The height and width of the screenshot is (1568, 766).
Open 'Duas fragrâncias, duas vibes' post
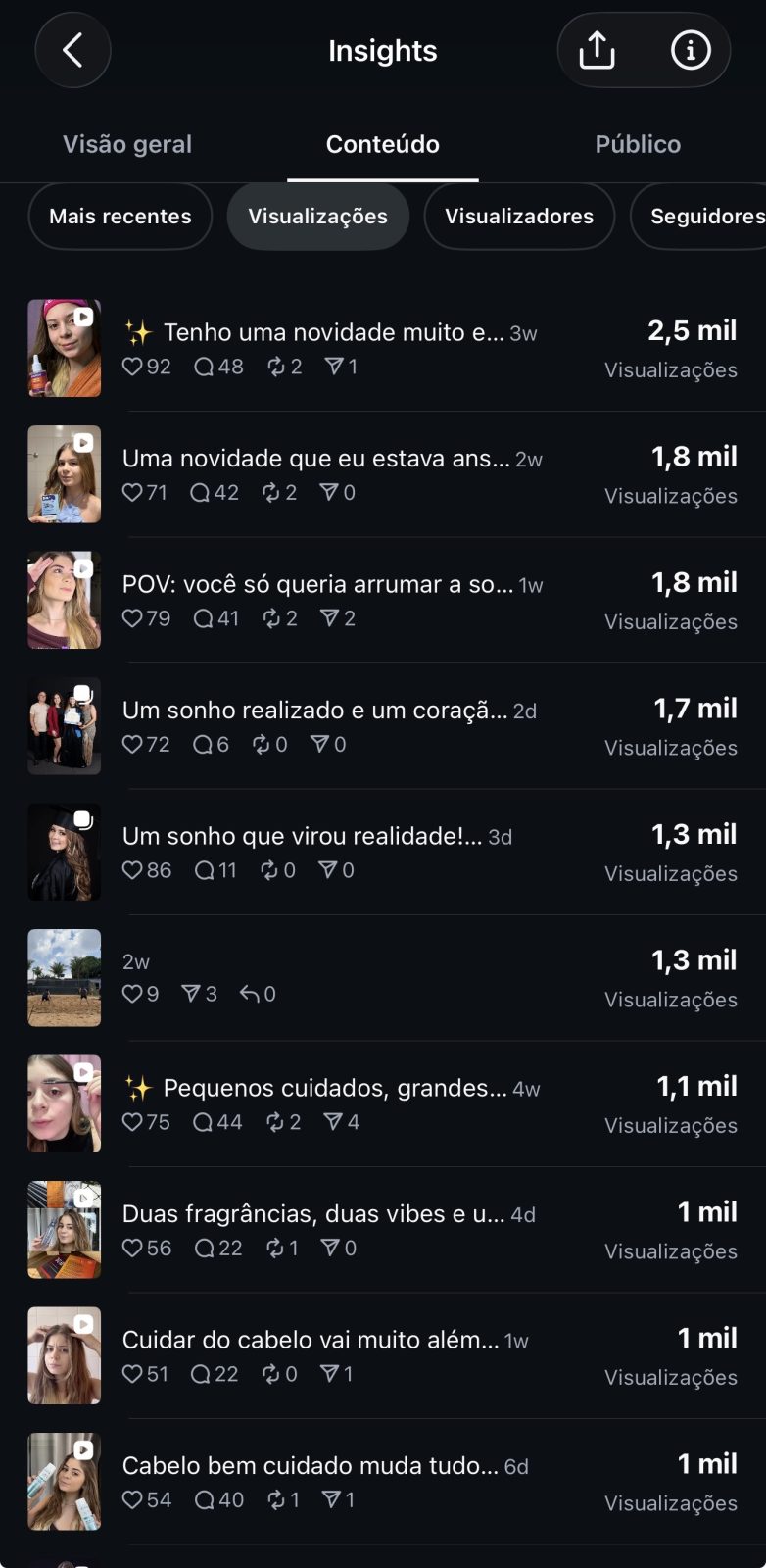click(383, 1230)
